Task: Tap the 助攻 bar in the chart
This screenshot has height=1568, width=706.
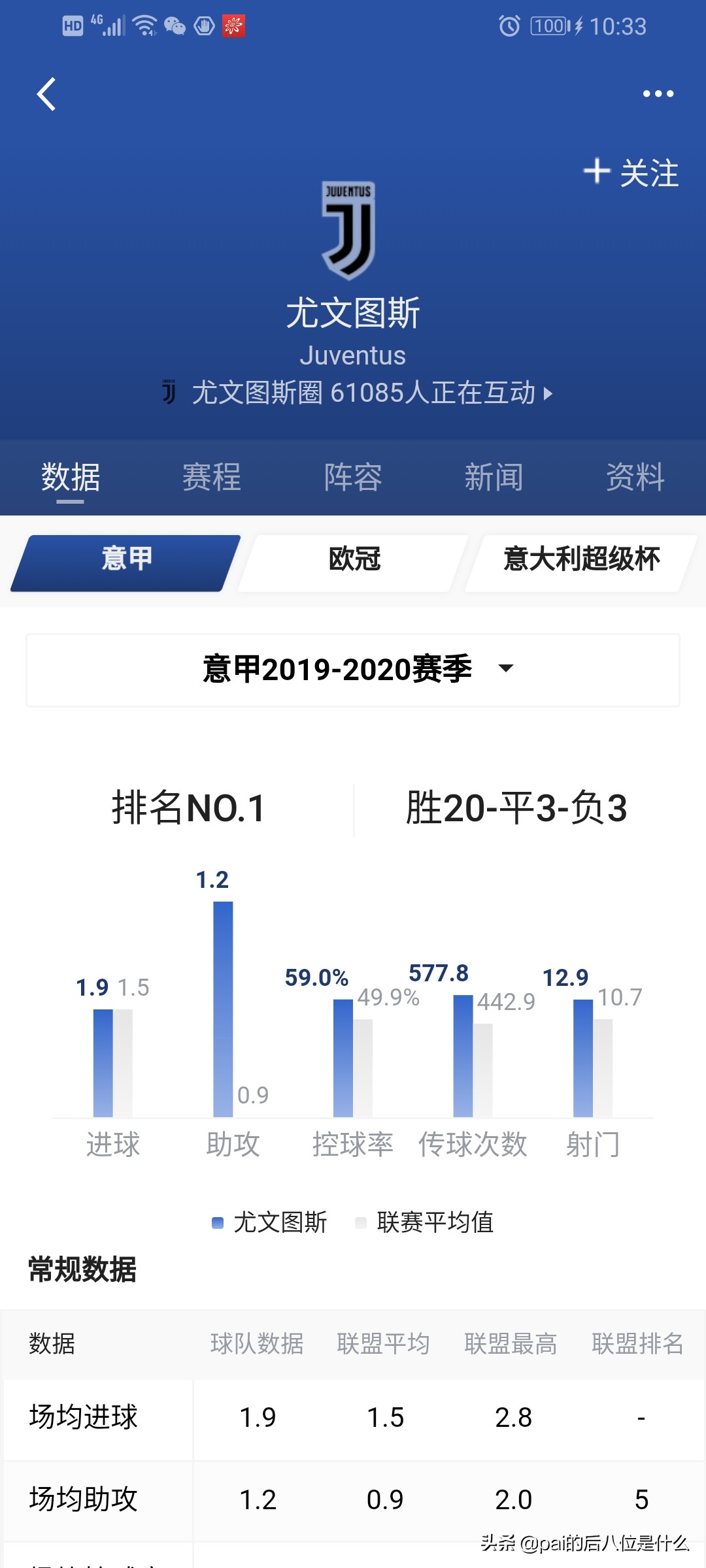Action: pos(222,1013)
